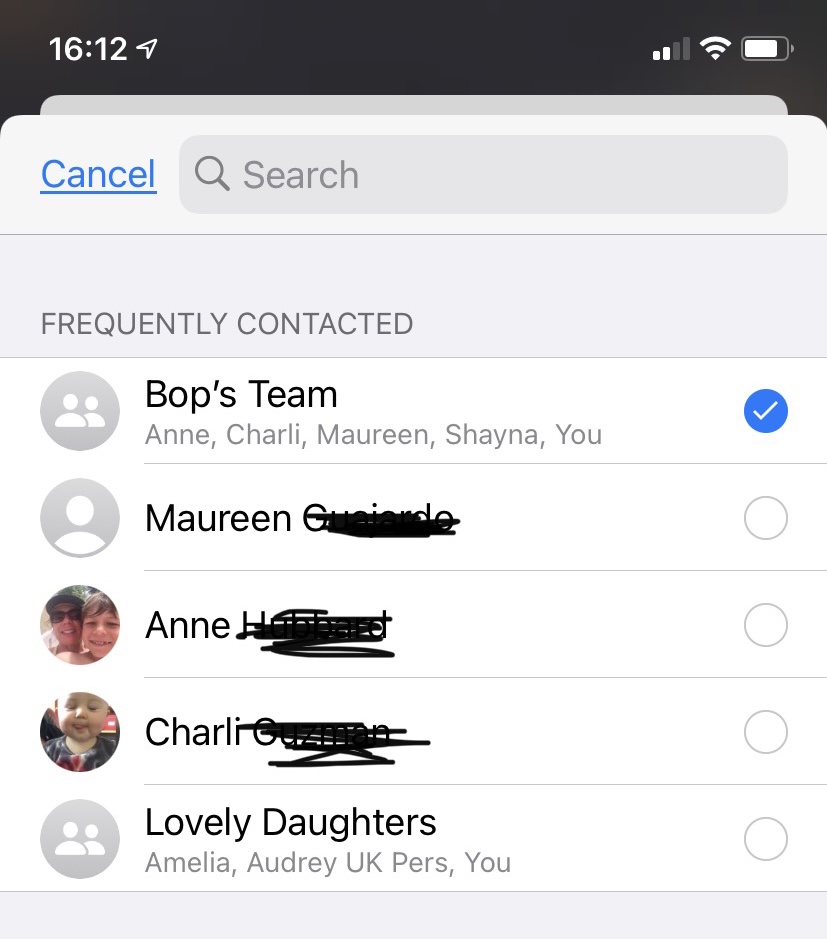
Task: Tap the Search field
Action: (483, 175)
